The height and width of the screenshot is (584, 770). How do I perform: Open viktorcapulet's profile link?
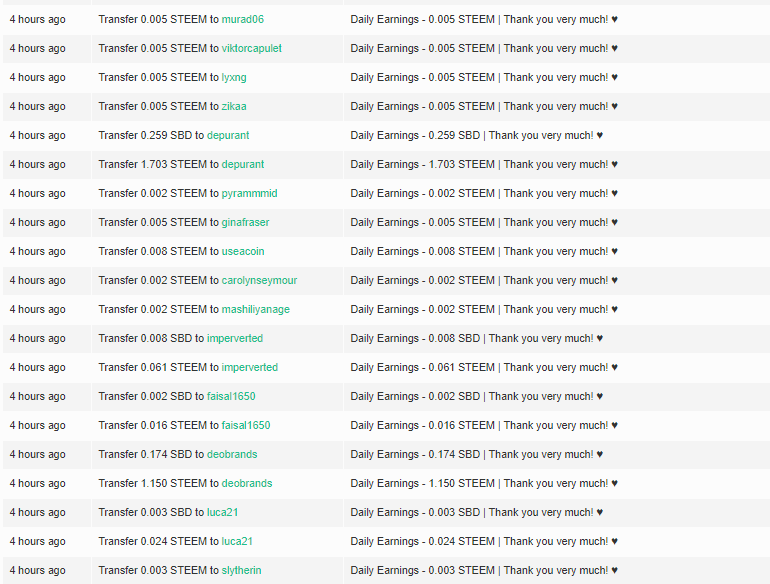click(252, 48)
